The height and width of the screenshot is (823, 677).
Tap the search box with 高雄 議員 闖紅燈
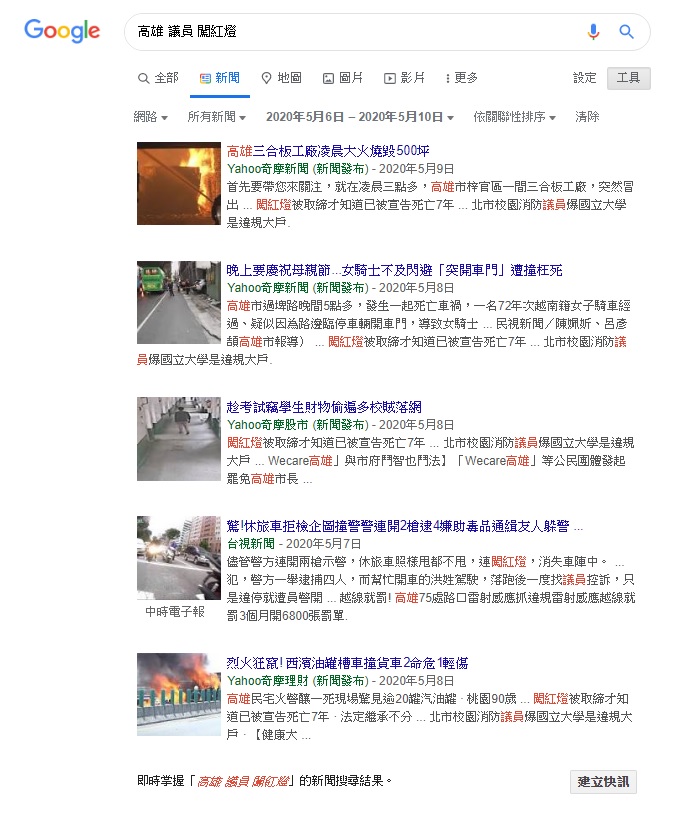click(x=350, y=32)
